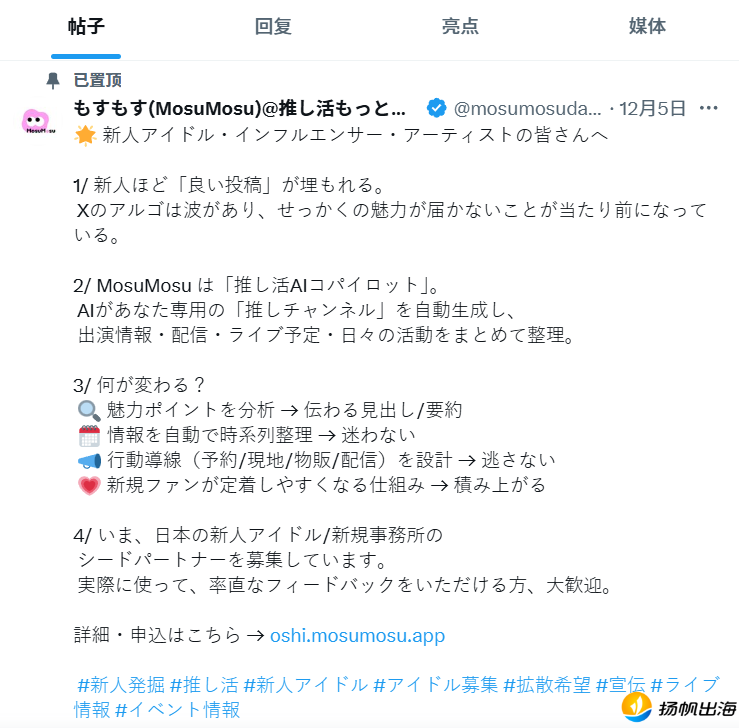The width and height of the screenshot is (739, 728).
Task: Open the #イベント情報 hashtag
Action: pyautogui.click(x=178, y=710)
